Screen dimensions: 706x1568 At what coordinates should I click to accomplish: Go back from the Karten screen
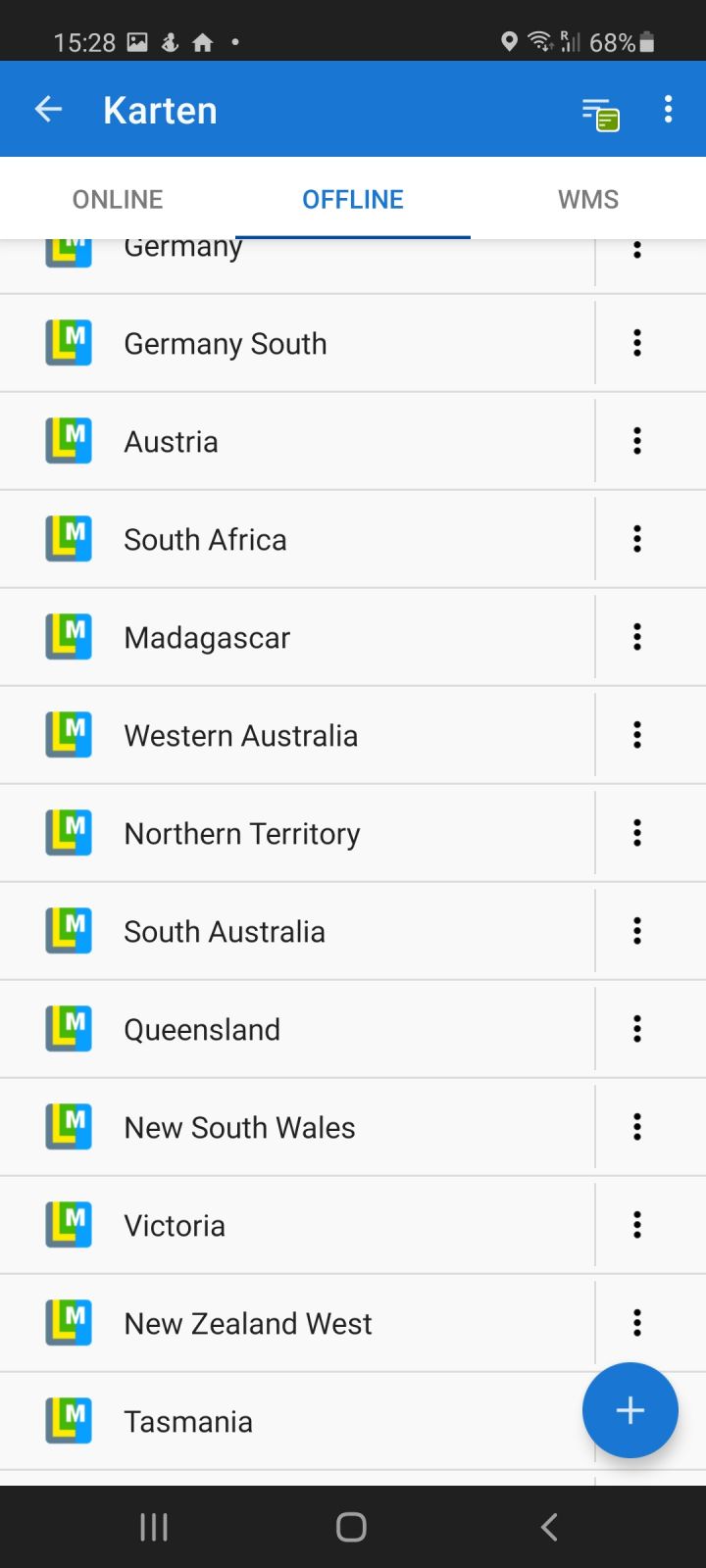48,110
